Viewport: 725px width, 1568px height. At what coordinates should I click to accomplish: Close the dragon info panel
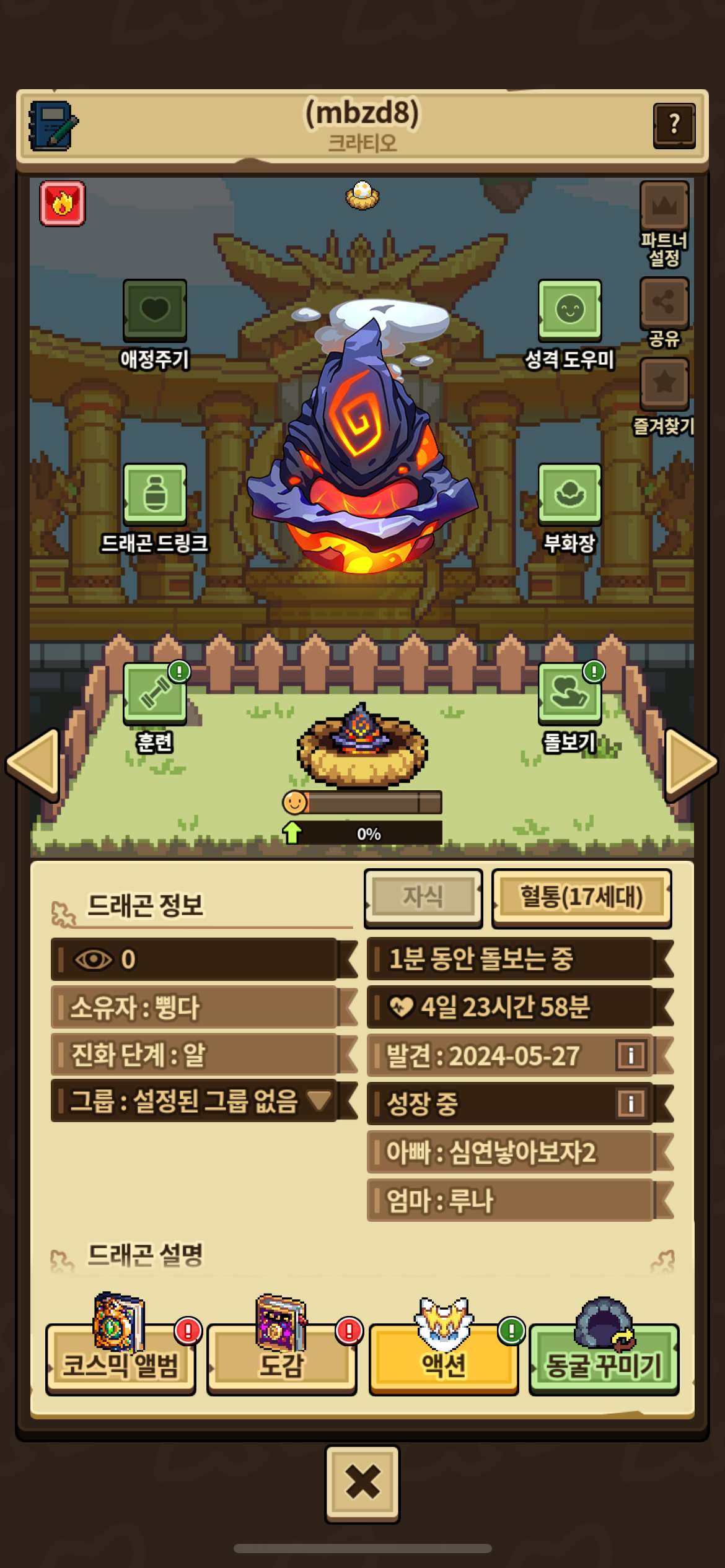coord(362,1484)
